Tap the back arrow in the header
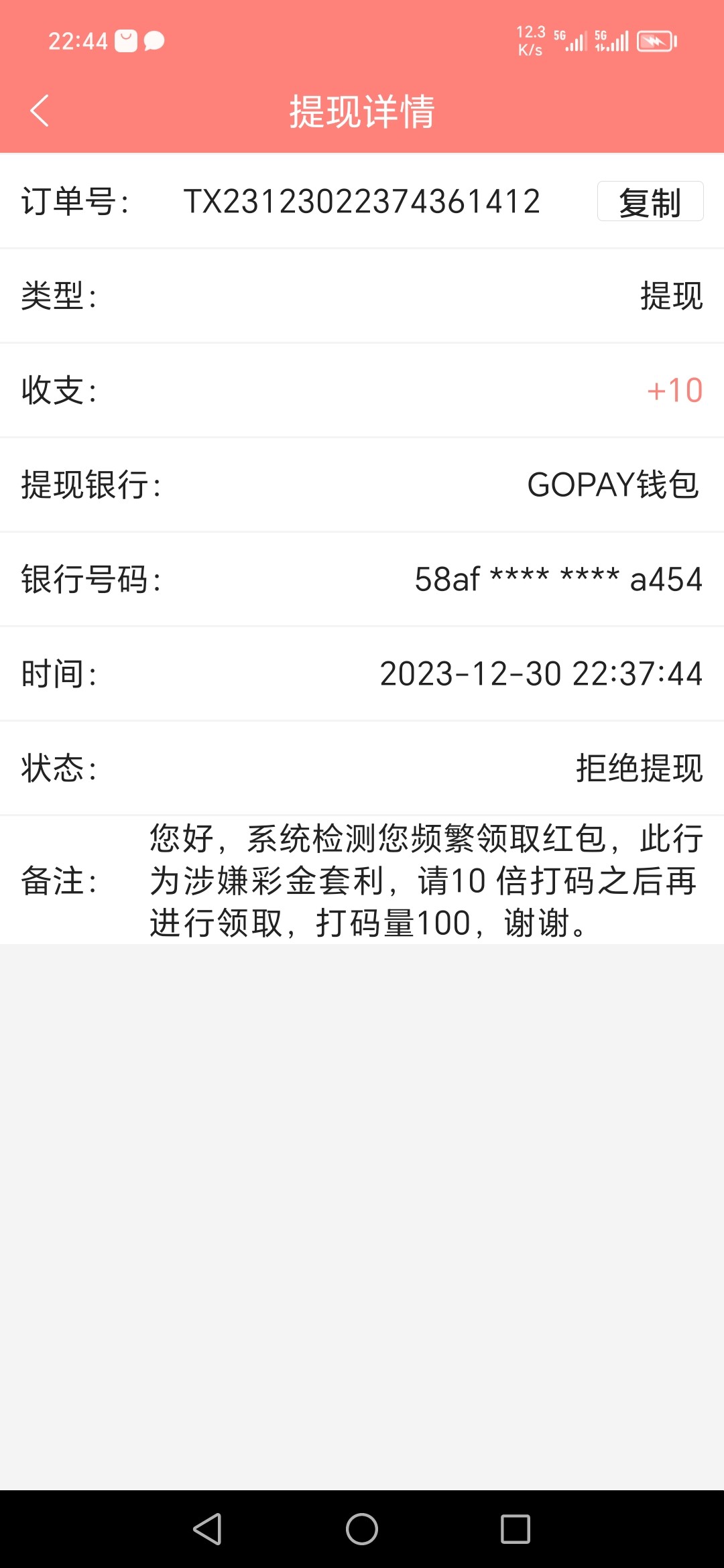The image size is (724, 1568). 38,111
